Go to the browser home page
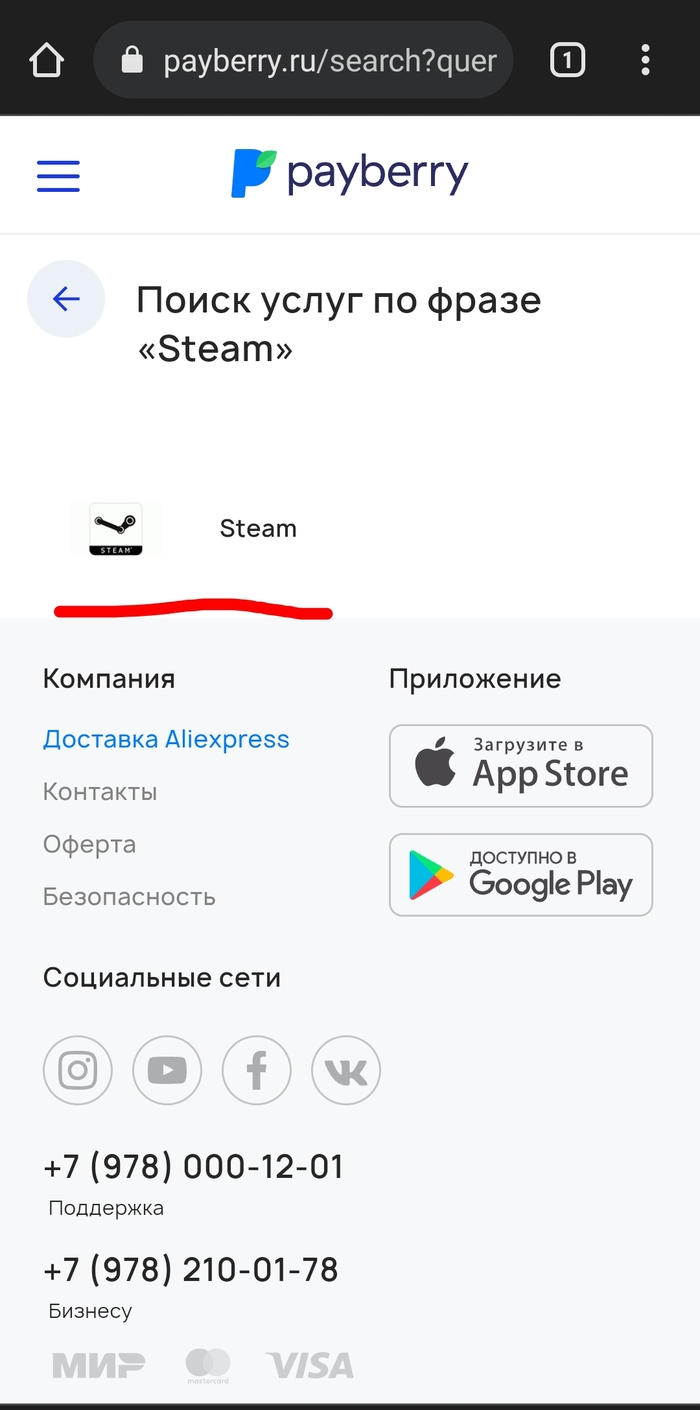The width and height of the screenshot is (700, 1410). (x=46, y=62)
